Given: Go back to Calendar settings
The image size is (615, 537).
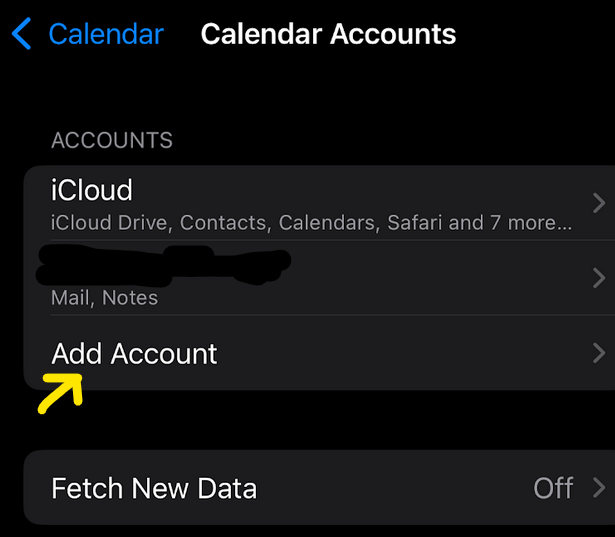Looking at the screenshot, I should (x=88, y=34).
